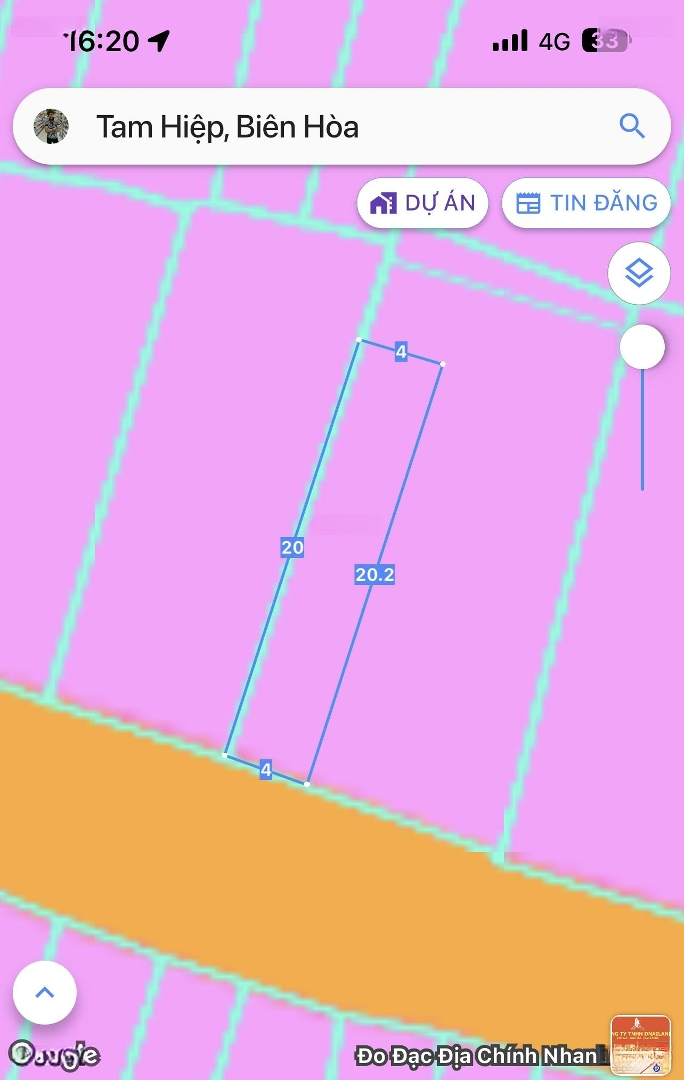Open the profile avatar
This screenshot has width=684, height=1080.
pyautogui.click(x=51, y=127)
